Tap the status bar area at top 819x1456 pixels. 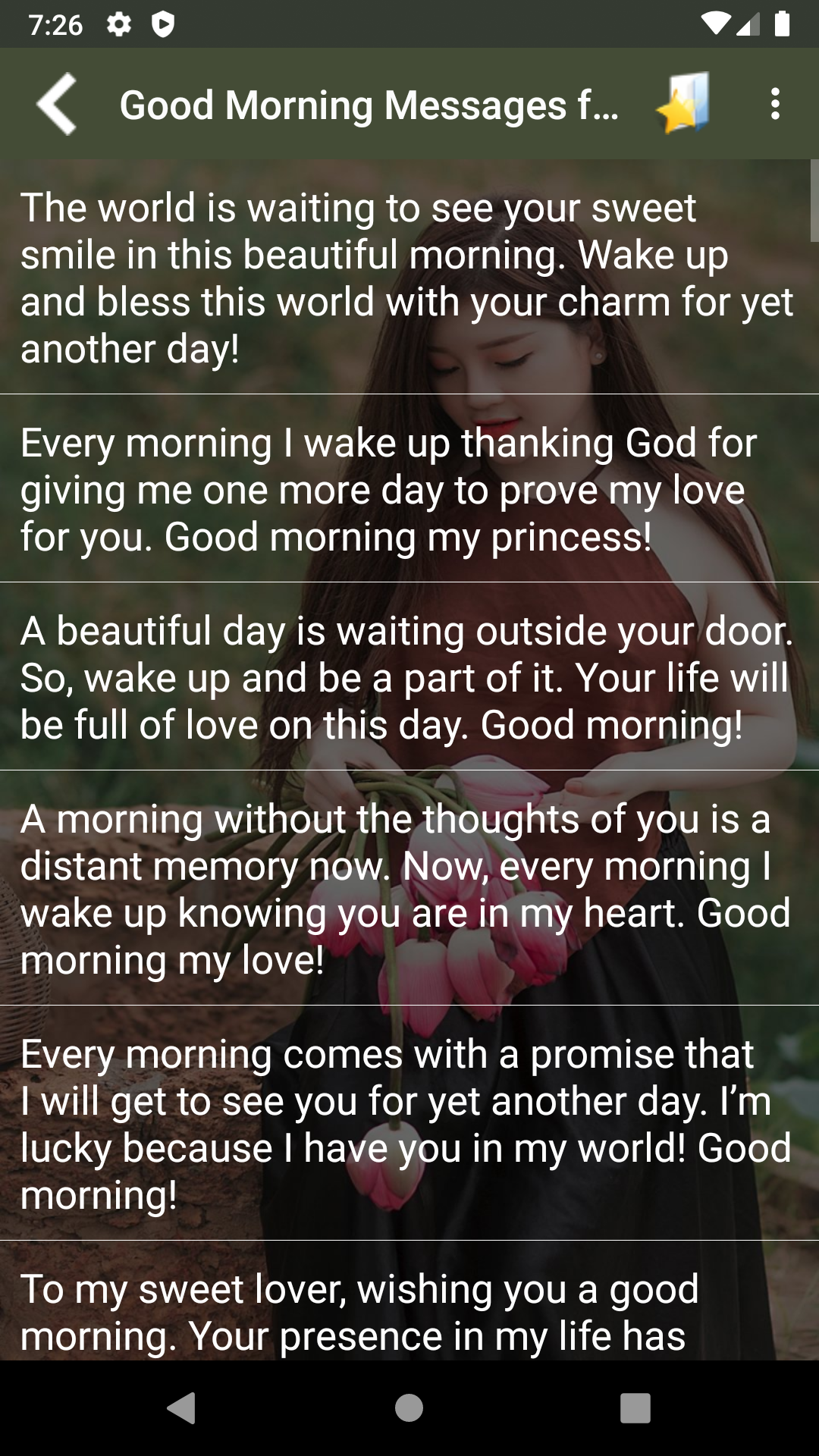[x=409, y=23]
